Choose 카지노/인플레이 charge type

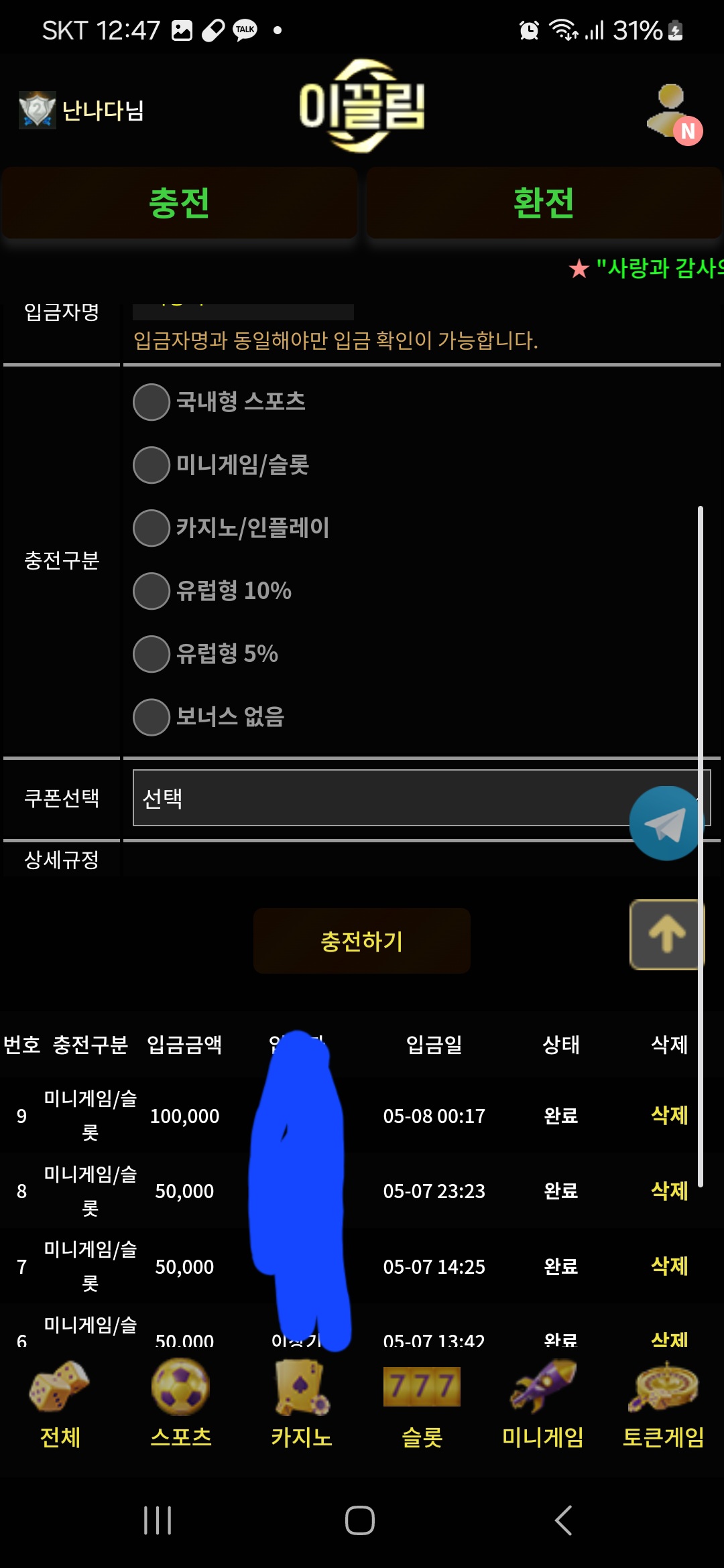pyautogui.click(x=152, y=528)
